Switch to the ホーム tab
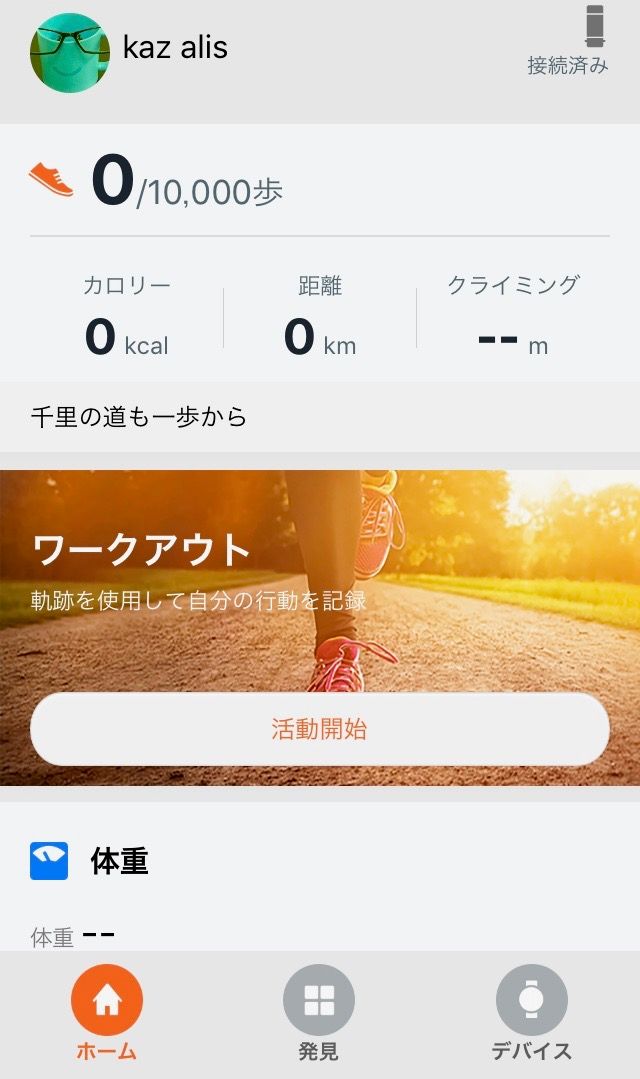Viewport: 640px width, 1079px height. [107, 1011]
